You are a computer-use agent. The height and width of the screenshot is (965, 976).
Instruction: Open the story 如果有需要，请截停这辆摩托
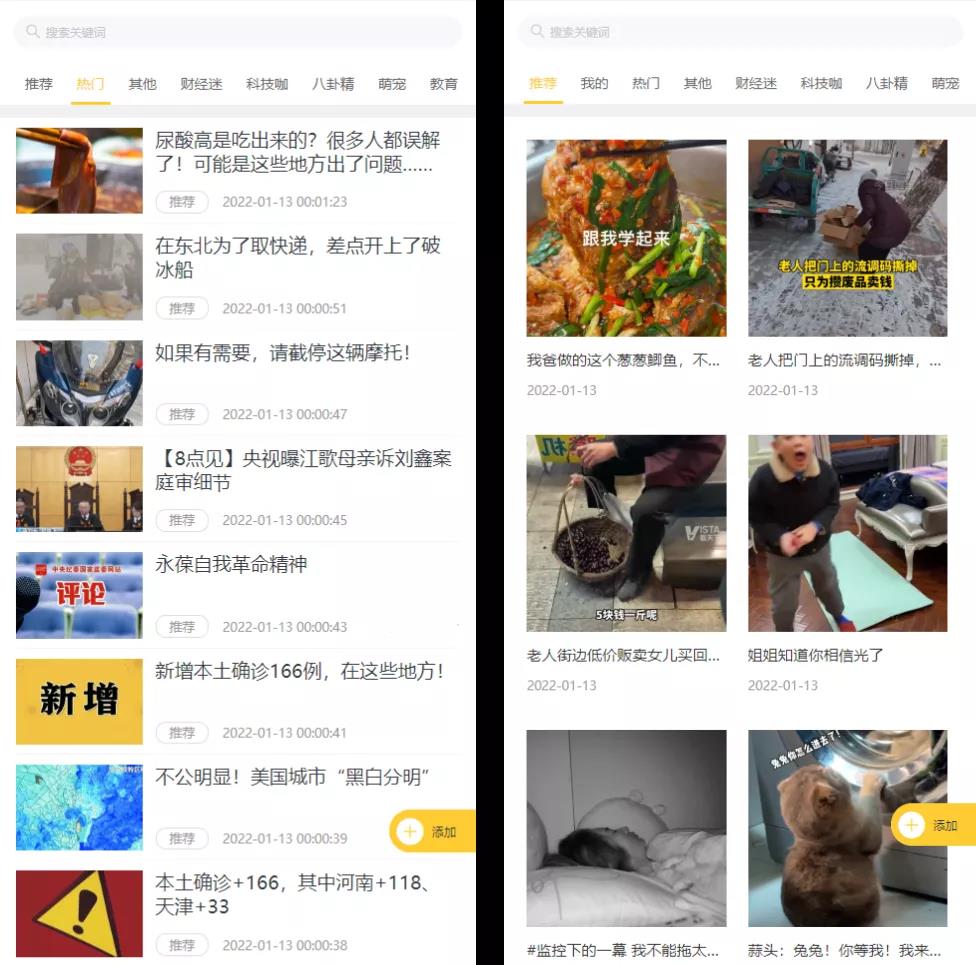[282, 353]
